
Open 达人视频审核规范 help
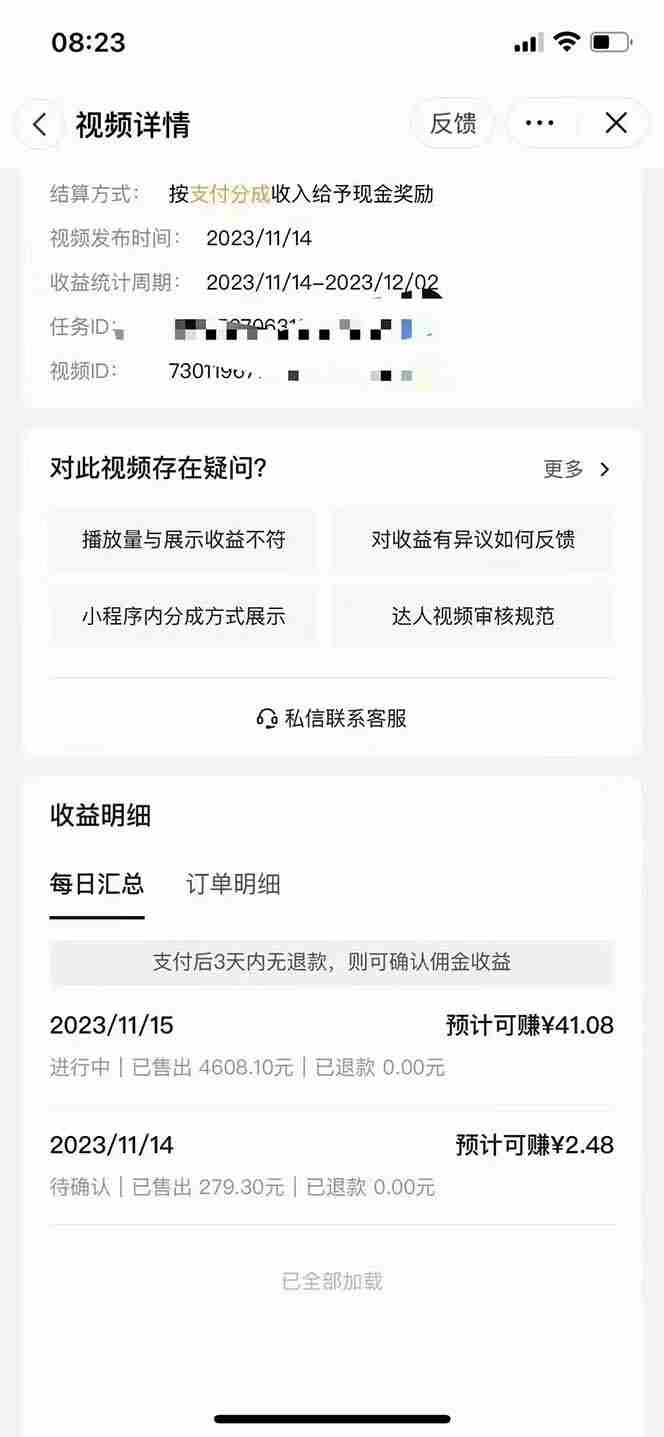473,616
